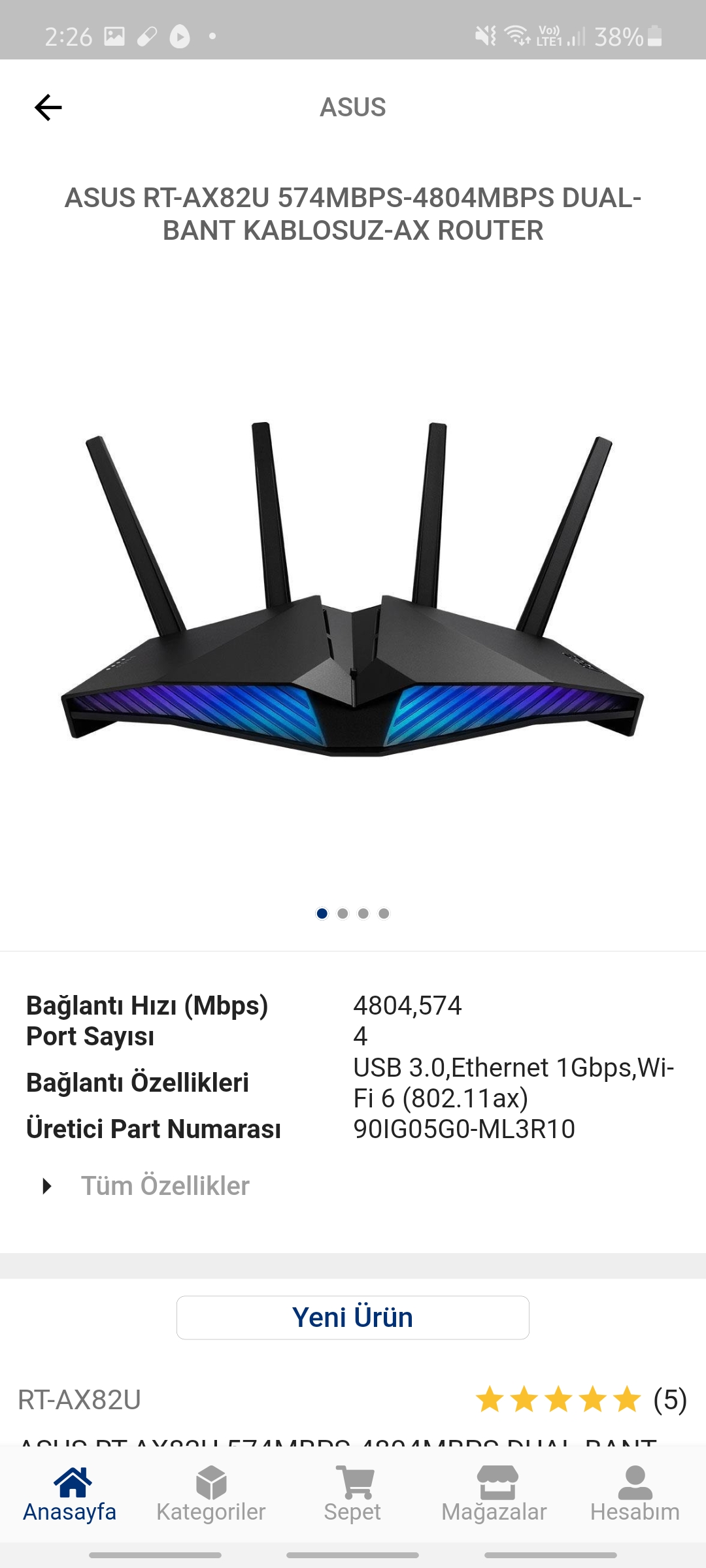Open the five-star product reviews

click(x=580, y=1400)
